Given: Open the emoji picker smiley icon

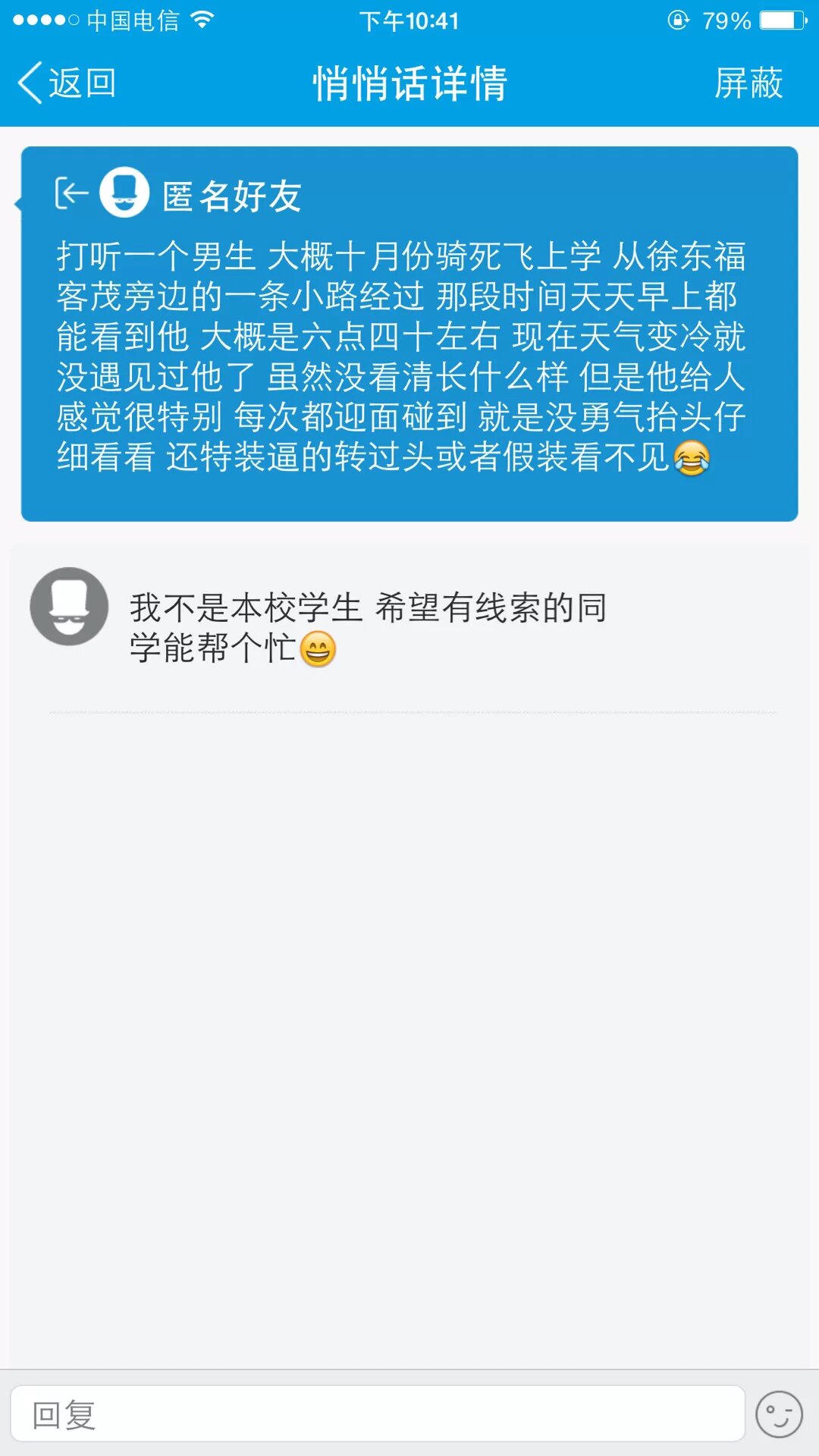Looking at the screenshot, I should click(779, 1414).
